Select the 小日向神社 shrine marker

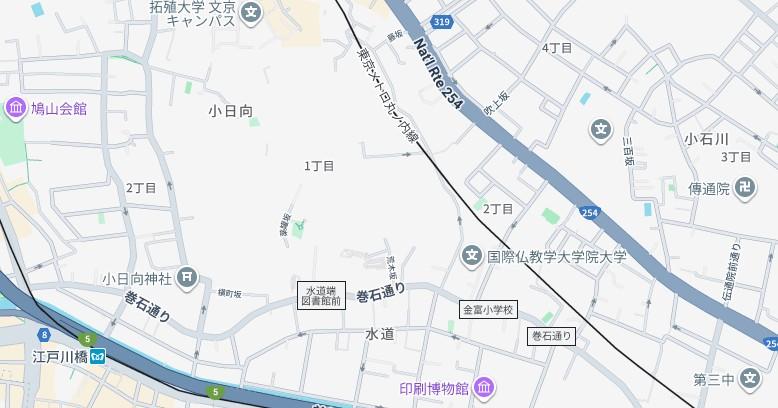pyautogui.click(x=188, y=277)
